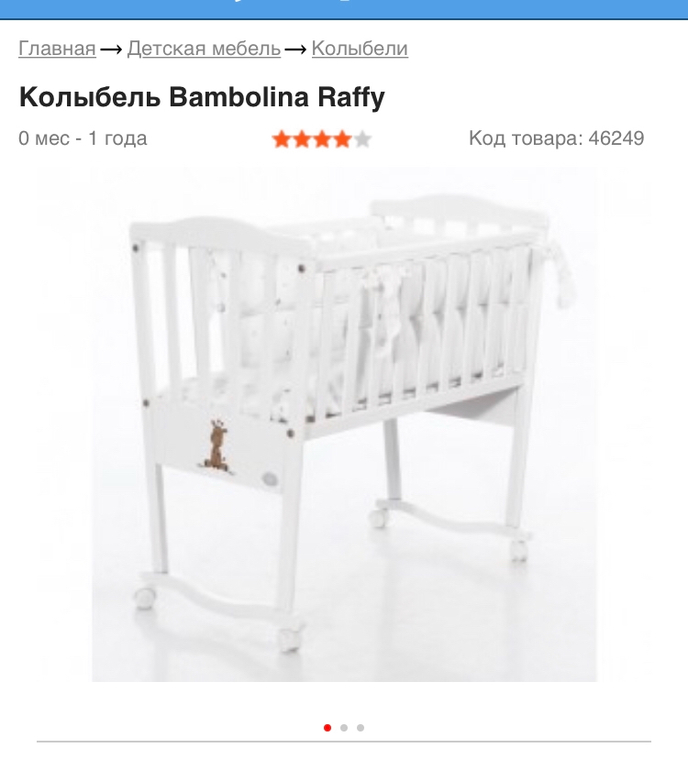Tap the star rating of the product
The height and width of the screenshot is (770, 688).
pos(321,139)
